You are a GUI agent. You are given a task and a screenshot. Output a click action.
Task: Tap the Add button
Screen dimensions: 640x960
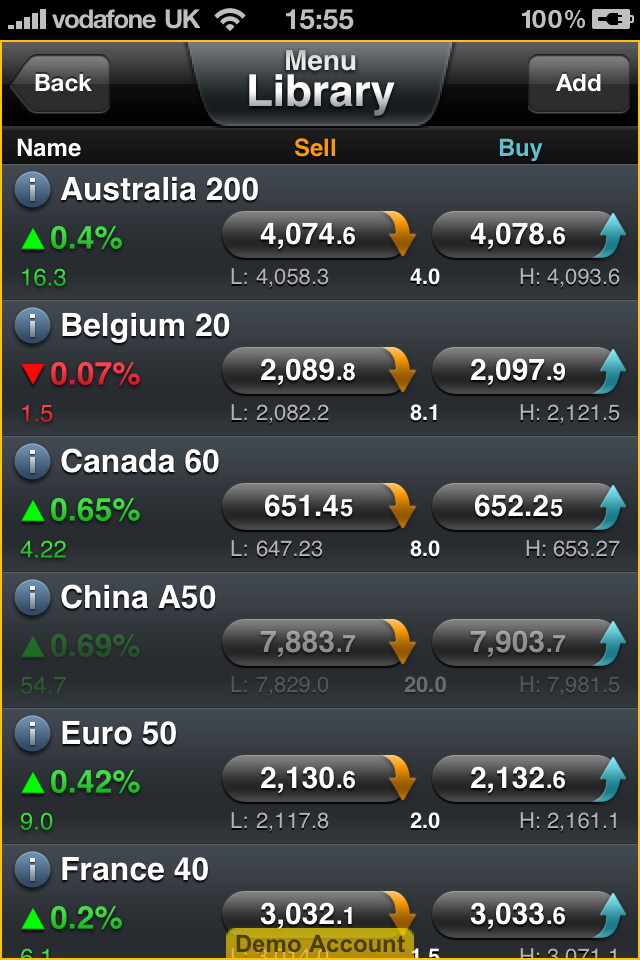click(578, 84)
